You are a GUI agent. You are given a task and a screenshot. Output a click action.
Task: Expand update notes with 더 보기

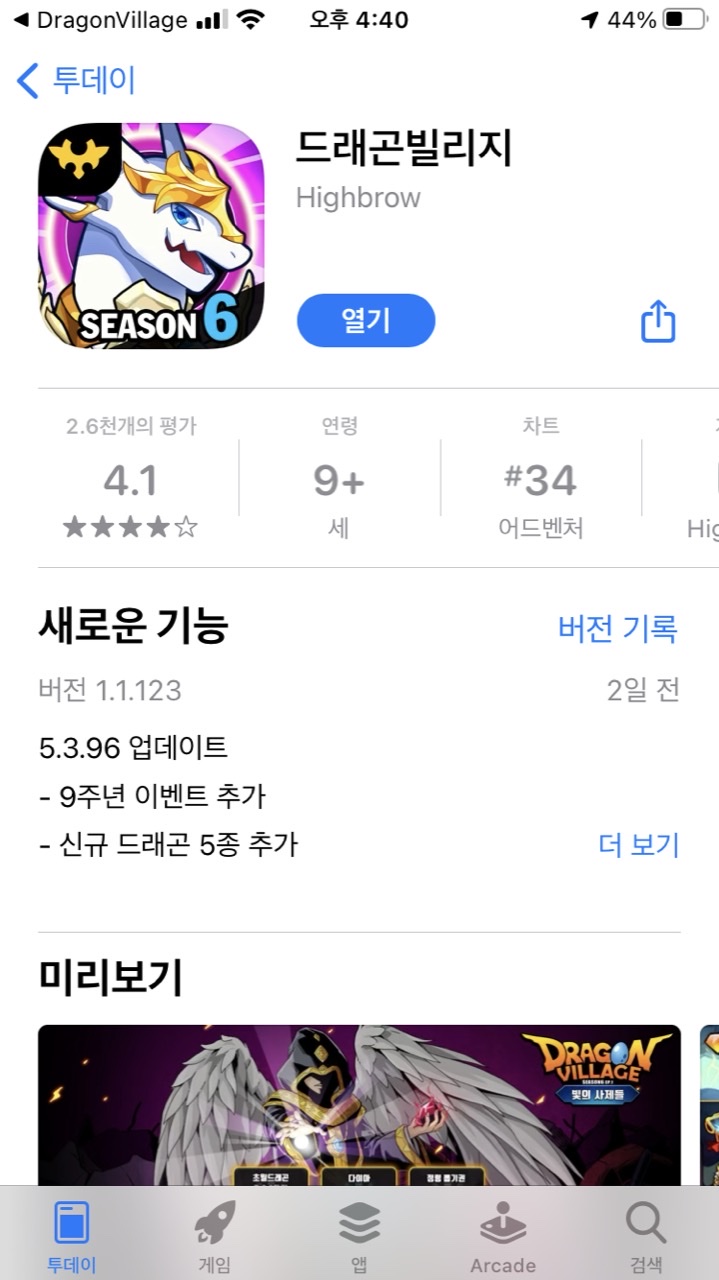click(x=638, y=845)
